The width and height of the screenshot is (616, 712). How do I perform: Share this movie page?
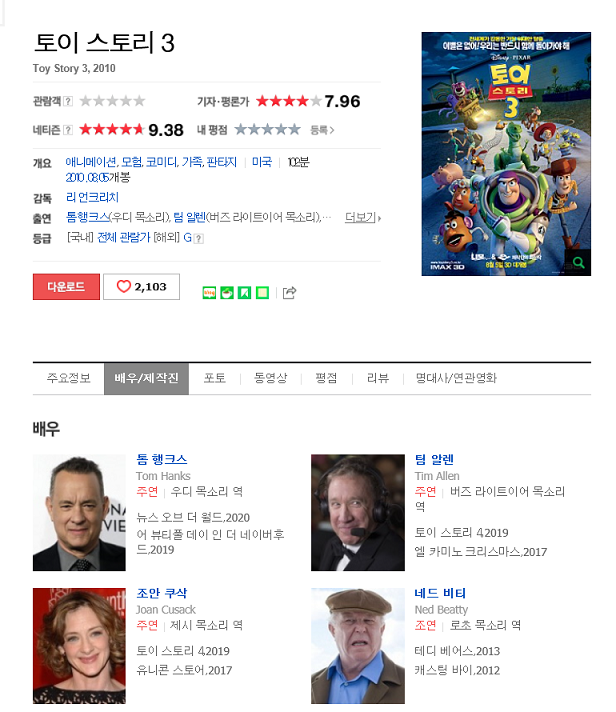click(290, 293)
